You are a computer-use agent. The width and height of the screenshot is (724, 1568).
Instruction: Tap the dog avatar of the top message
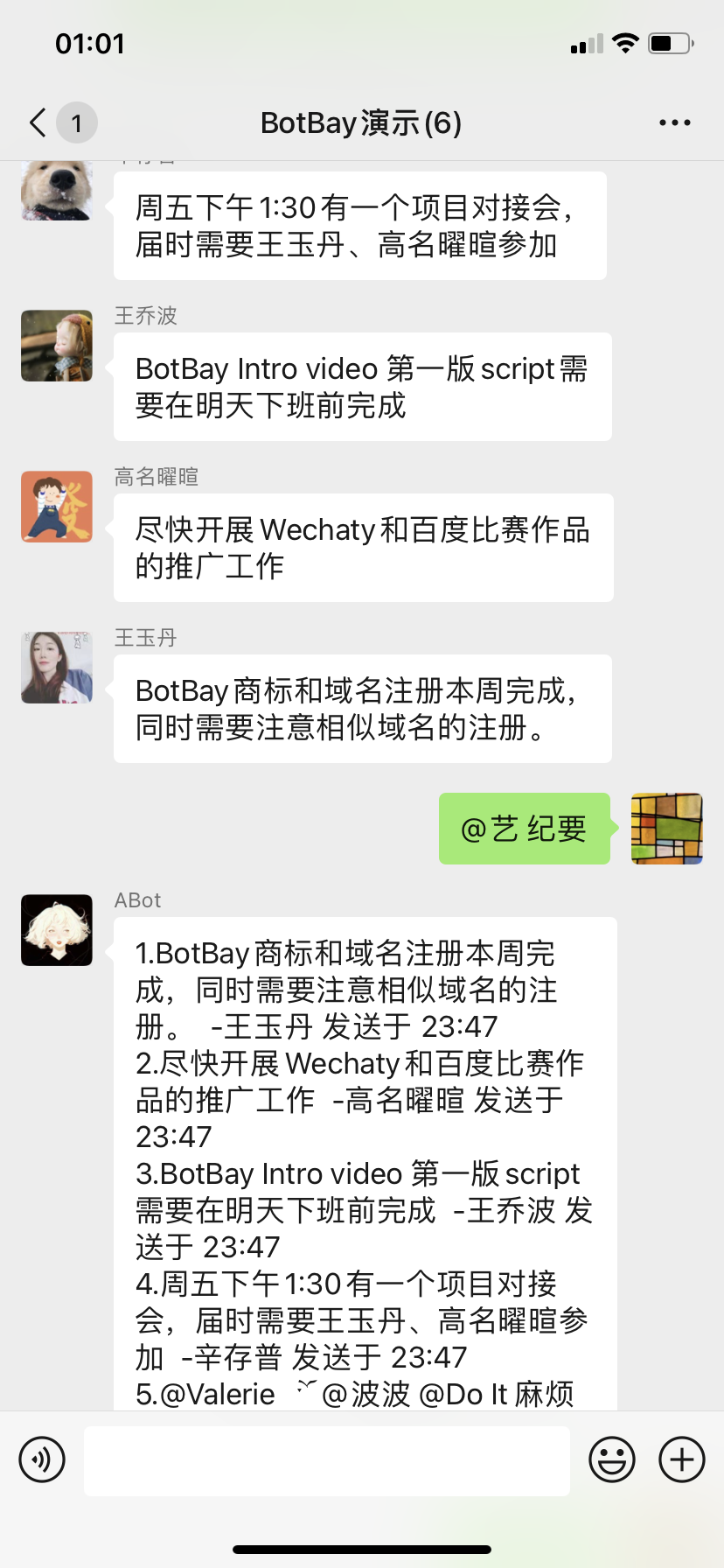tap(57, 191)
